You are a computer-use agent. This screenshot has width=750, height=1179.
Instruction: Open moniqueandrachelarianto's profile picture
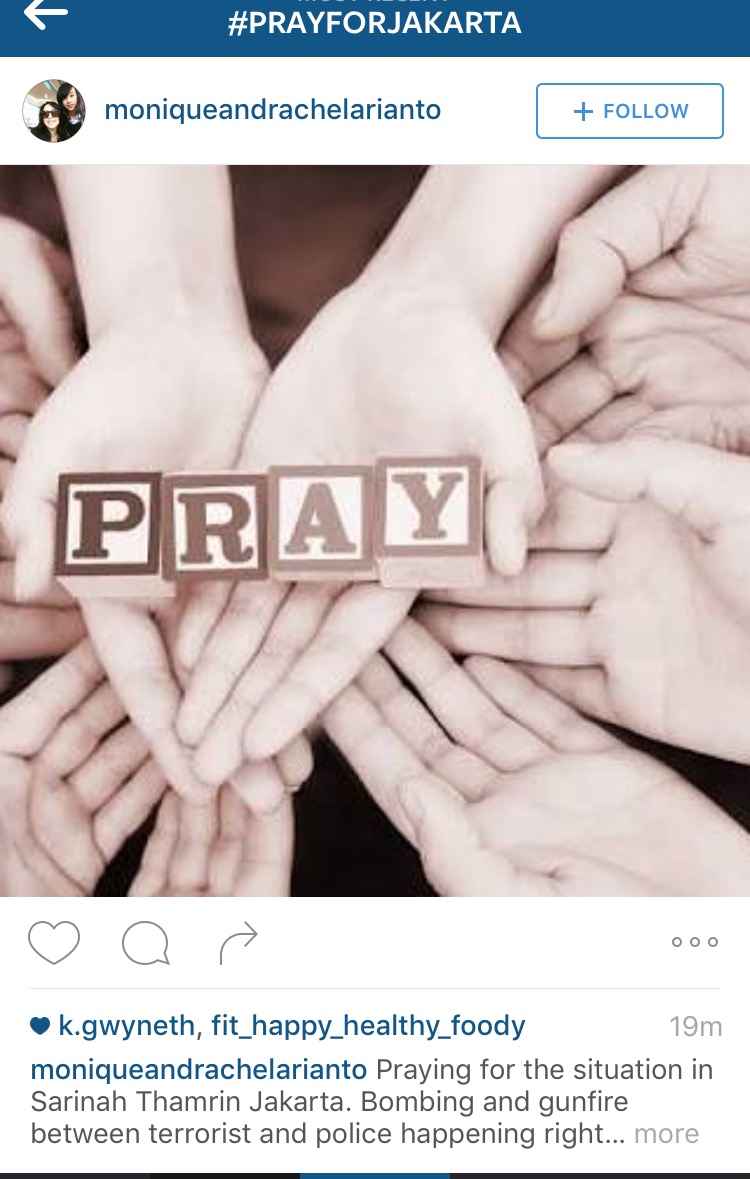click(x=53, y=111)
